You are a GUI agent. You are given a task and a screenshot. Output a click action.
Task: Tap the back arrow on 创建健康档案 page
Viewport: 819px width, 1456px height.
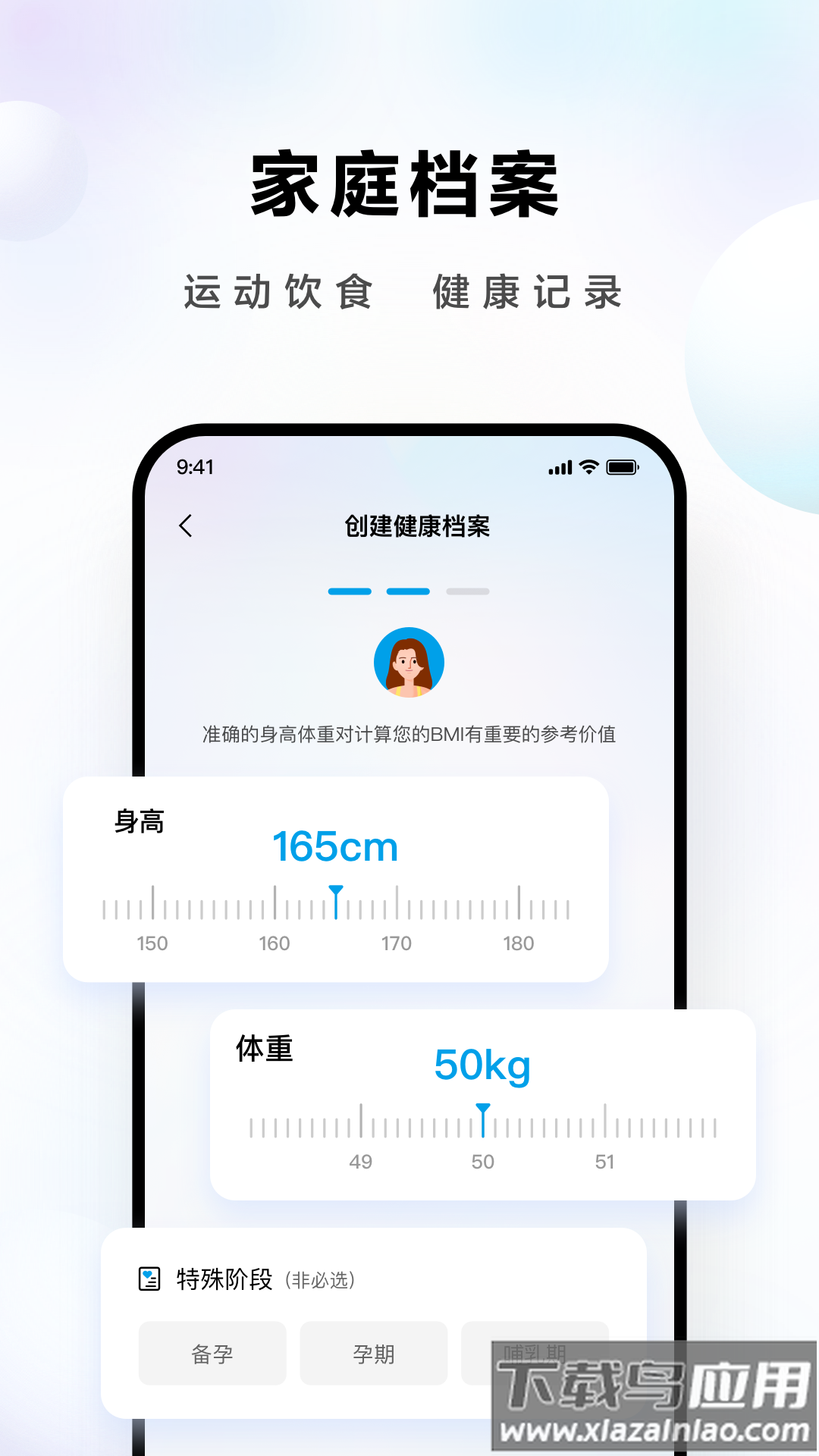[184, 526]
